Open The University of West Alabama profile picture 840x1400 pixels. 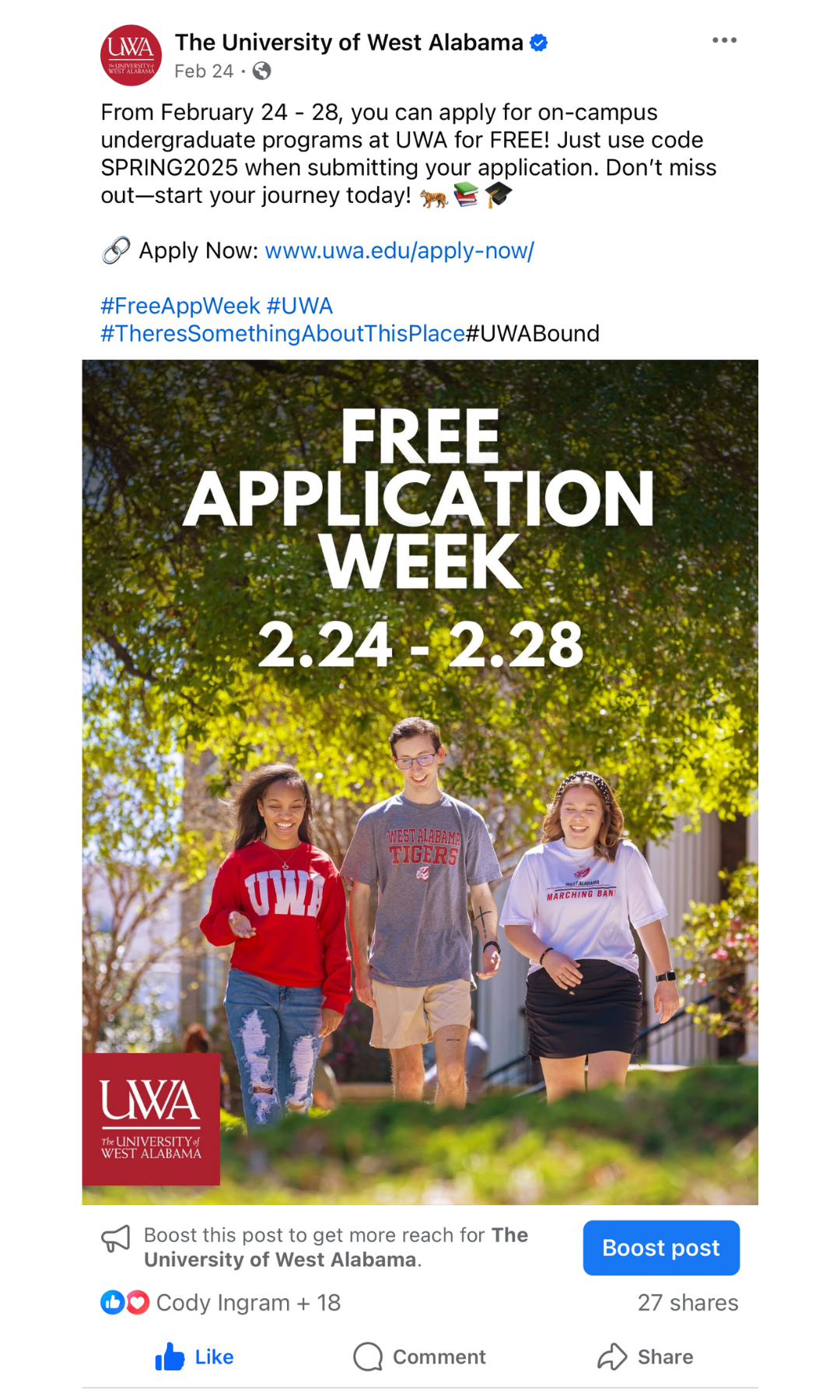click(131, 55)
